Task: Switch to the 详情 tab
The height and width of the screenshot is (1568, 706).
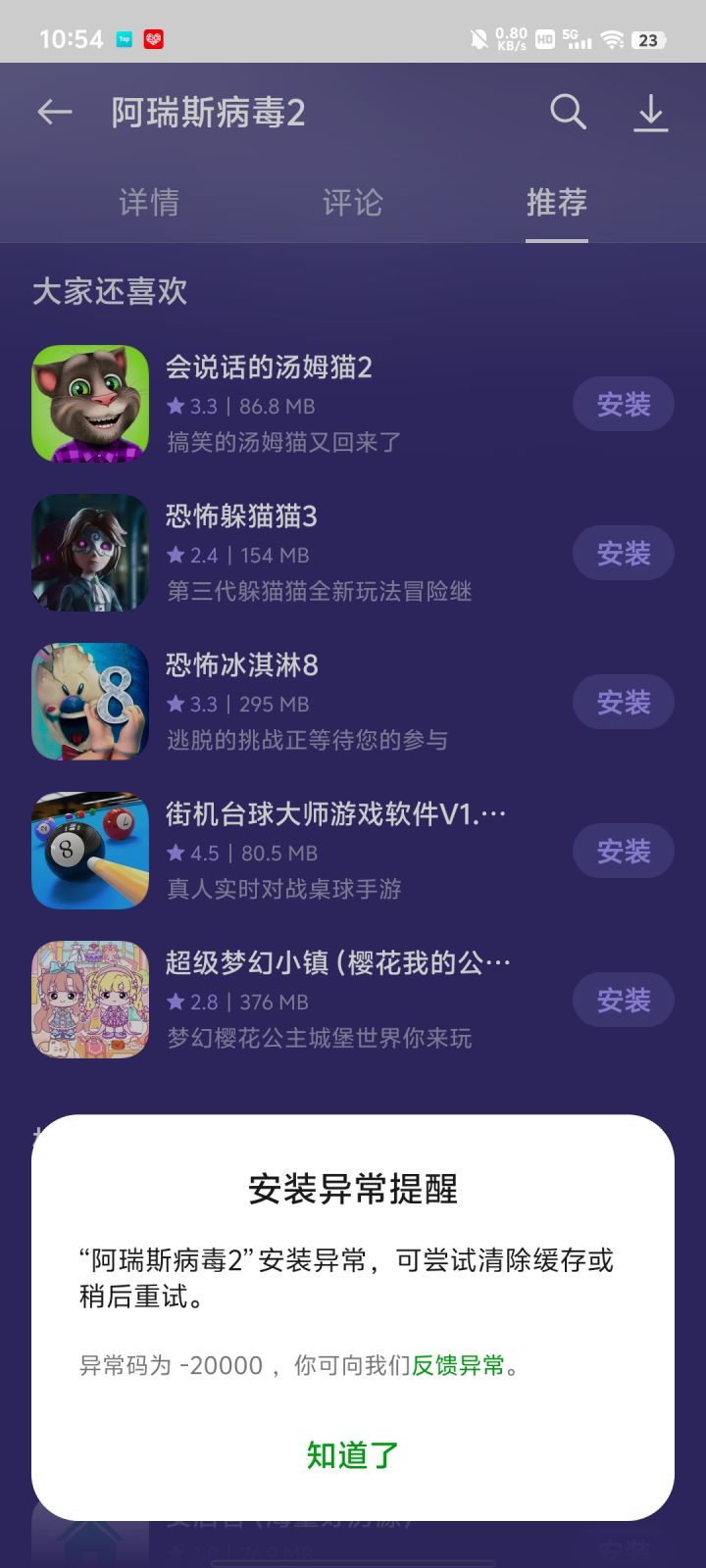Action: pyautogui.click(x=149, y=202)
